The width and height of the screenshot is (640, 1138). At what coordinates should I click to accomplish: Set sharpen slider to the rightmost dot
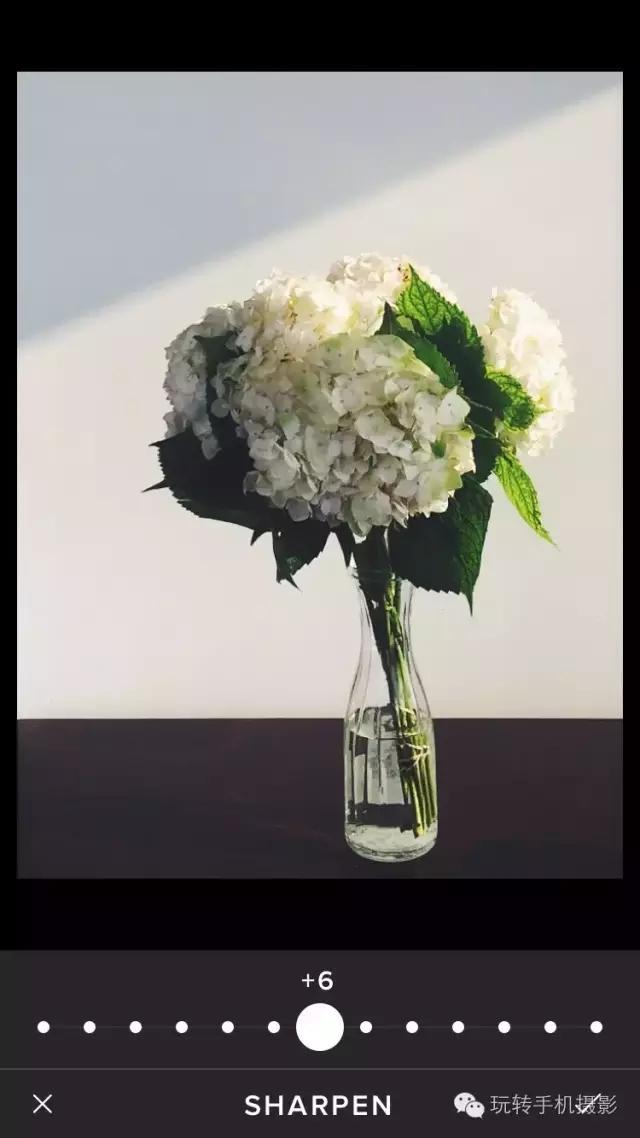596,1027
